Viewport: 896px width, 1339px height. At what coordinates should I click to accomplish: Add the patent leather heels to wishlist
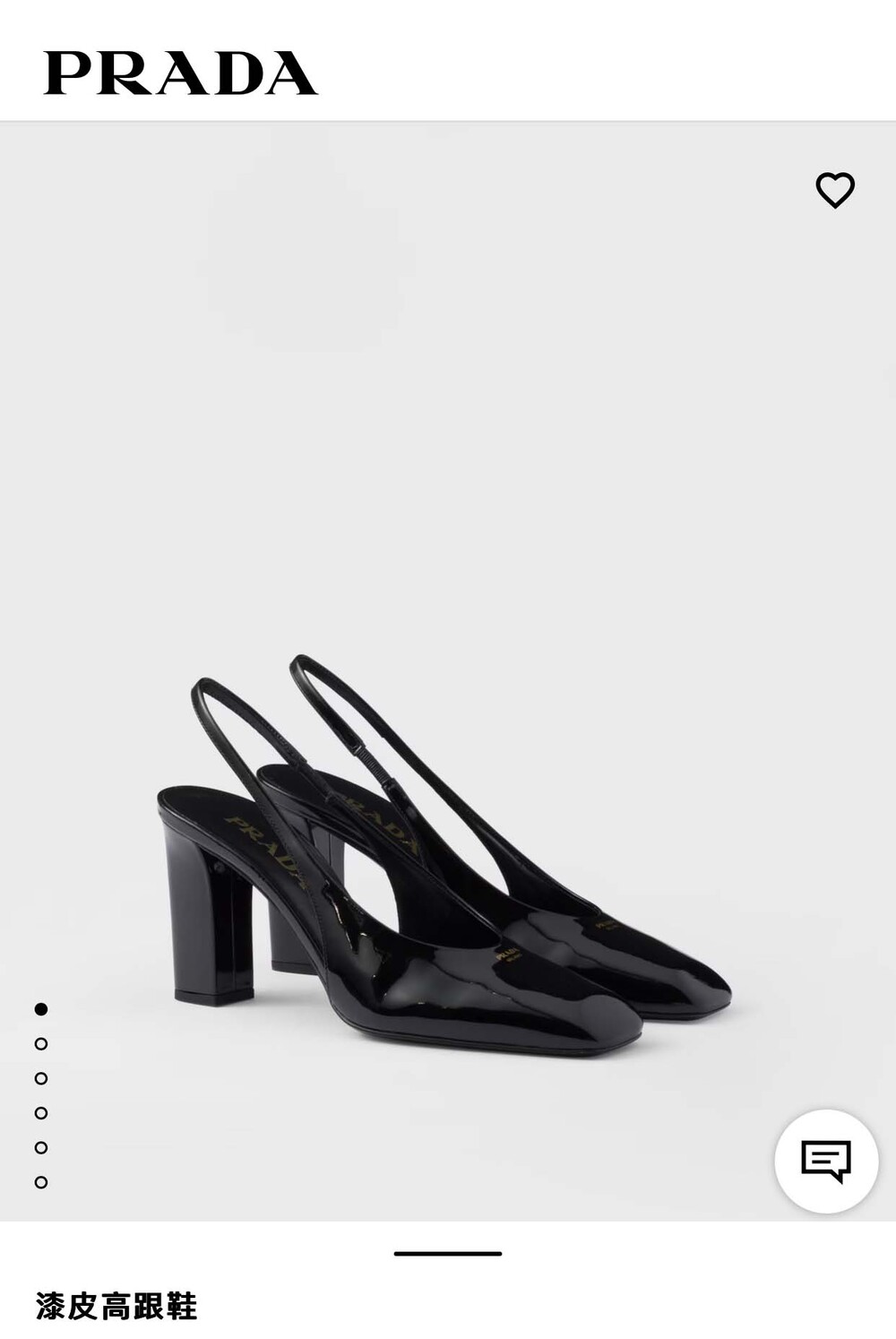click(835, 190)
